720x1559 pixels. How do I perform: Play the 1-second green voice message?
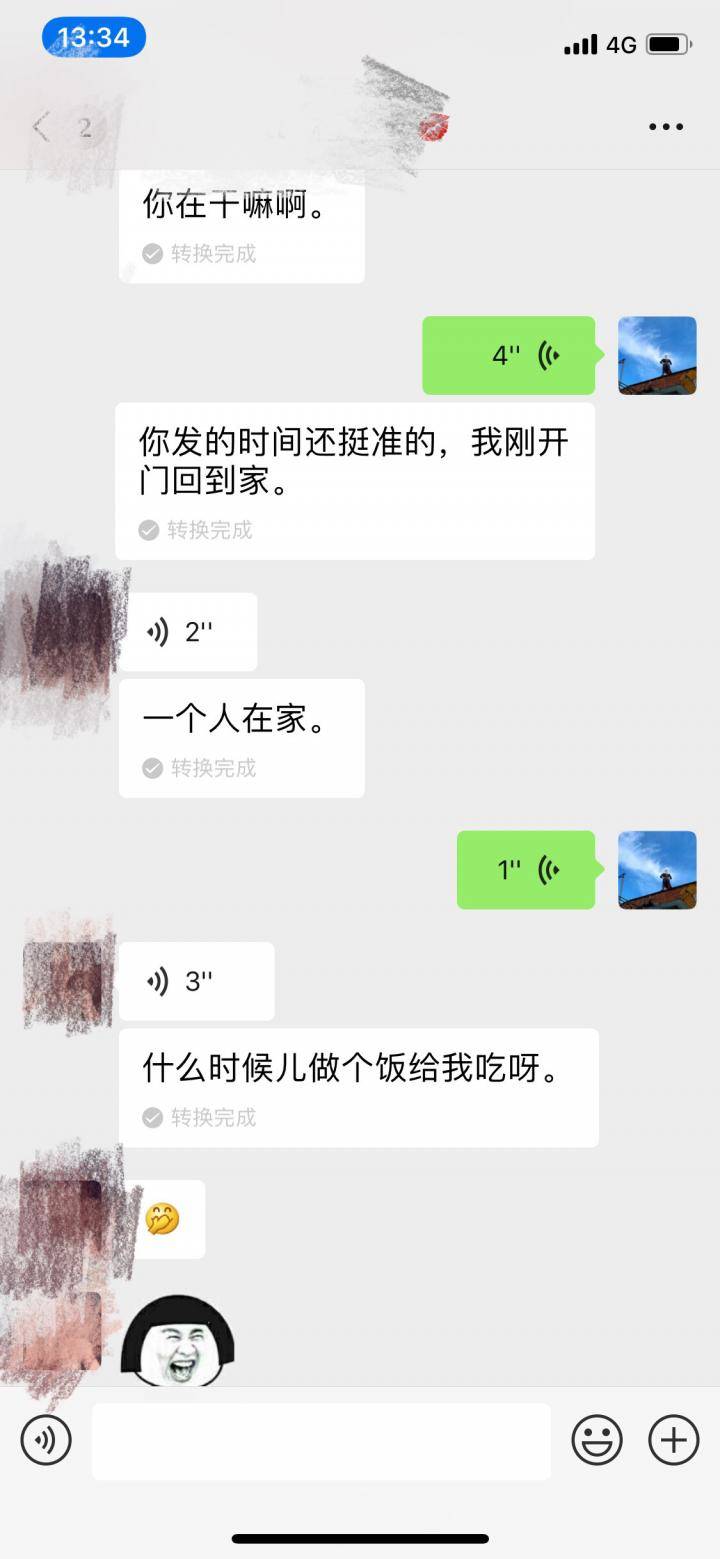pos(525,870)
